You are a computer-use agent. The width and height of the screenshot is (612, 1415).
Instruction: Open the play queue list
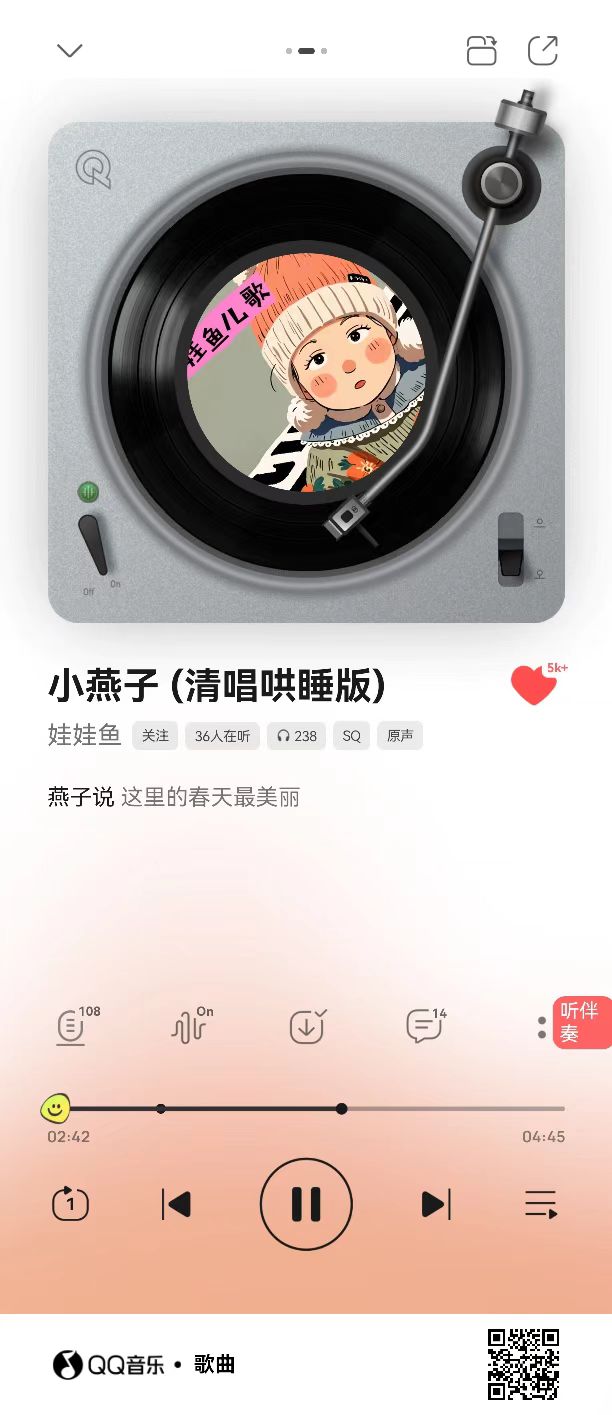coord(541,1204)
